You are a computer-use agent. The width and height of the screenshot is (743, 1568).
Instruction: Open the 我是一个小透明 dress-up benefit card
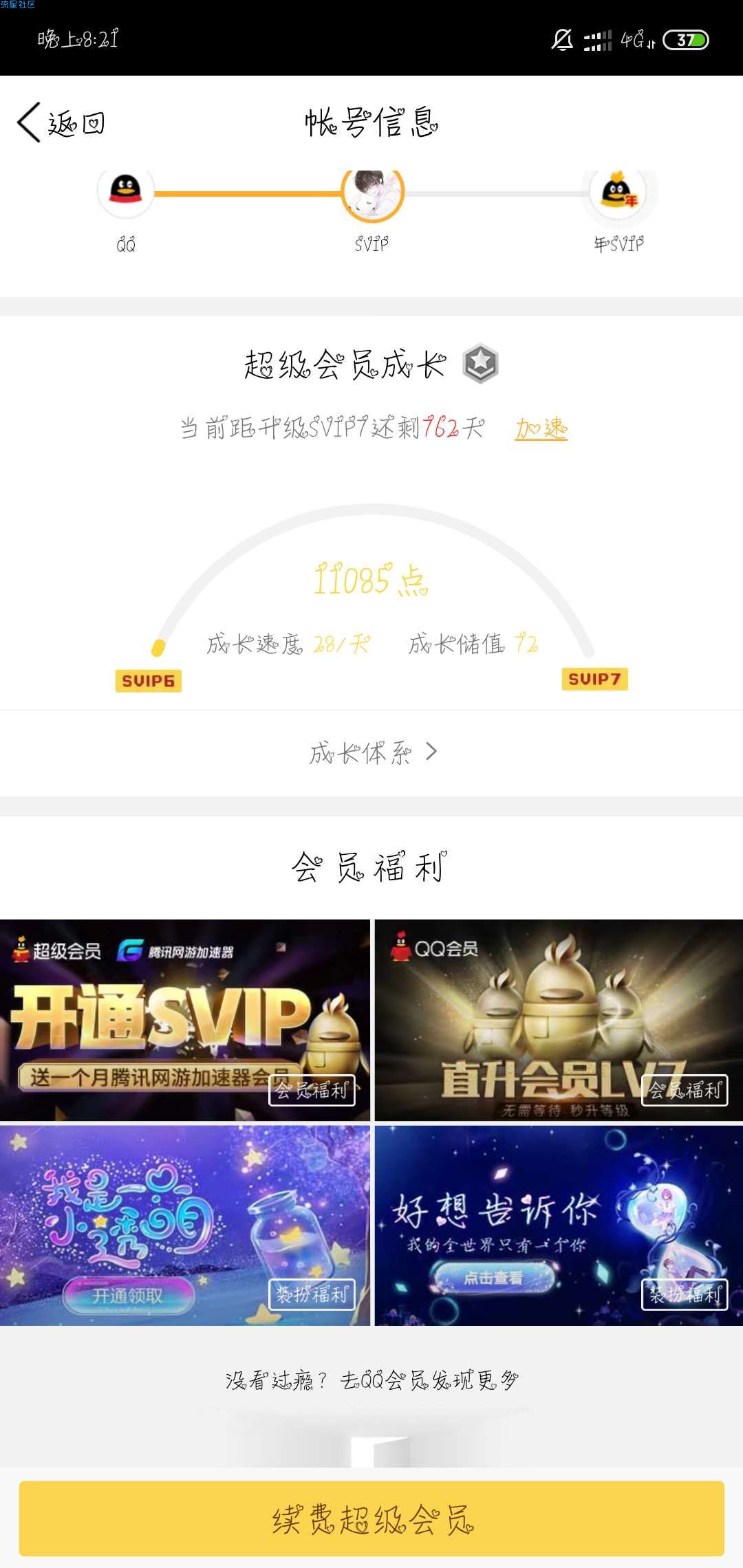pos(184,1226)
